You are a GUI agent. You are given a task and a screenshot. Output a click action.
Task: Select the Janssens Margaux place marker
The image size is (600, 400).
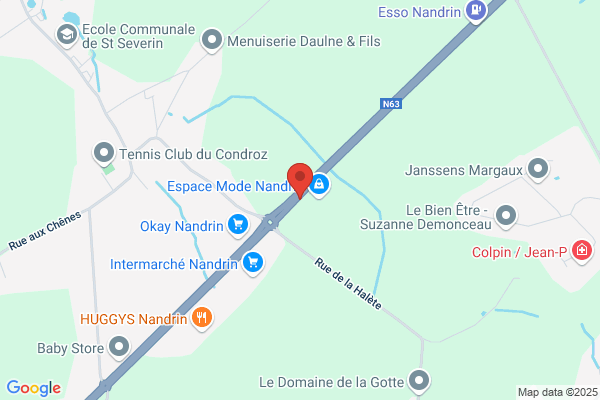[538, 169]
